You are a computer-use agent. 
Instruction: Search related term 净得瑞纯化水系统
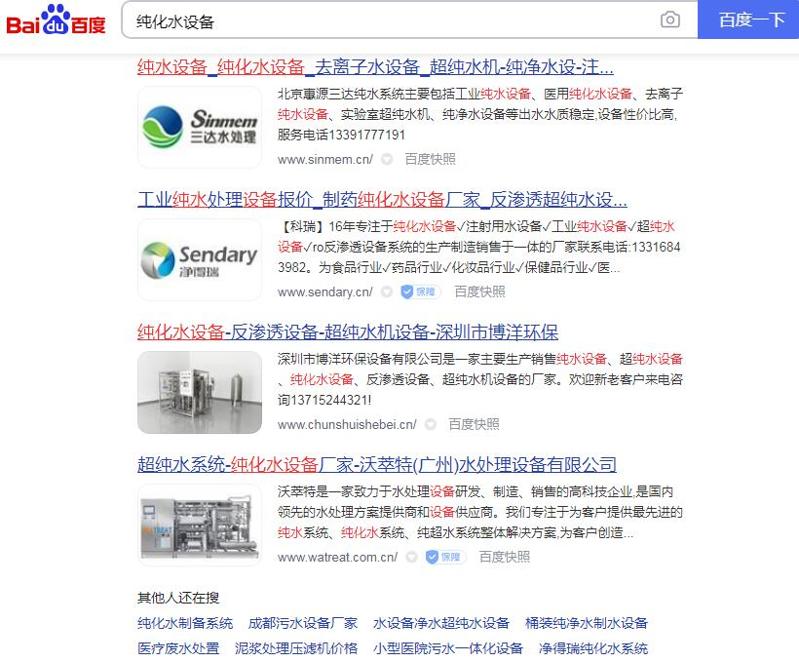[593, 648]
